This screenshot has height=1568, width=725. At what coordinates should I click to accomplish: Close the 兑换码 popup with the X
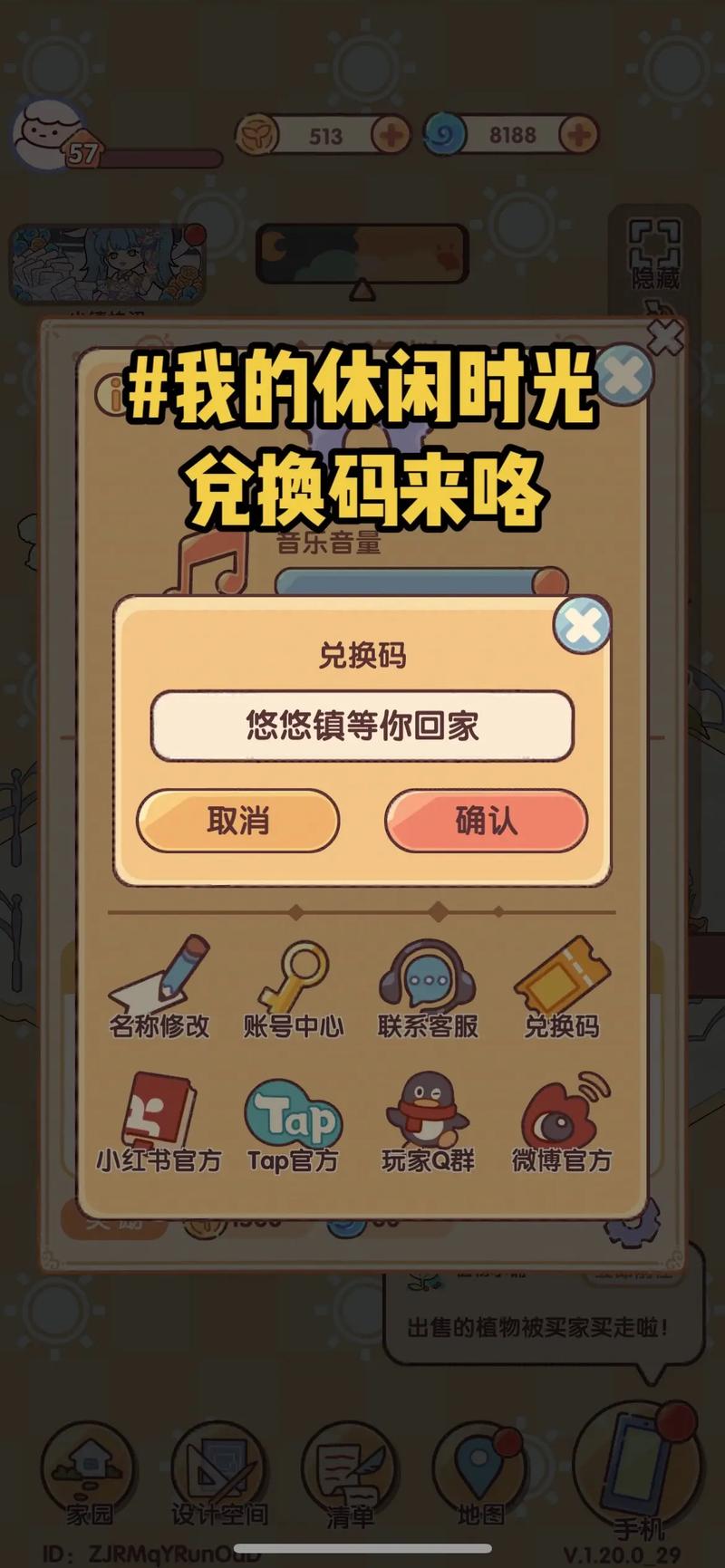click(582, 625)
